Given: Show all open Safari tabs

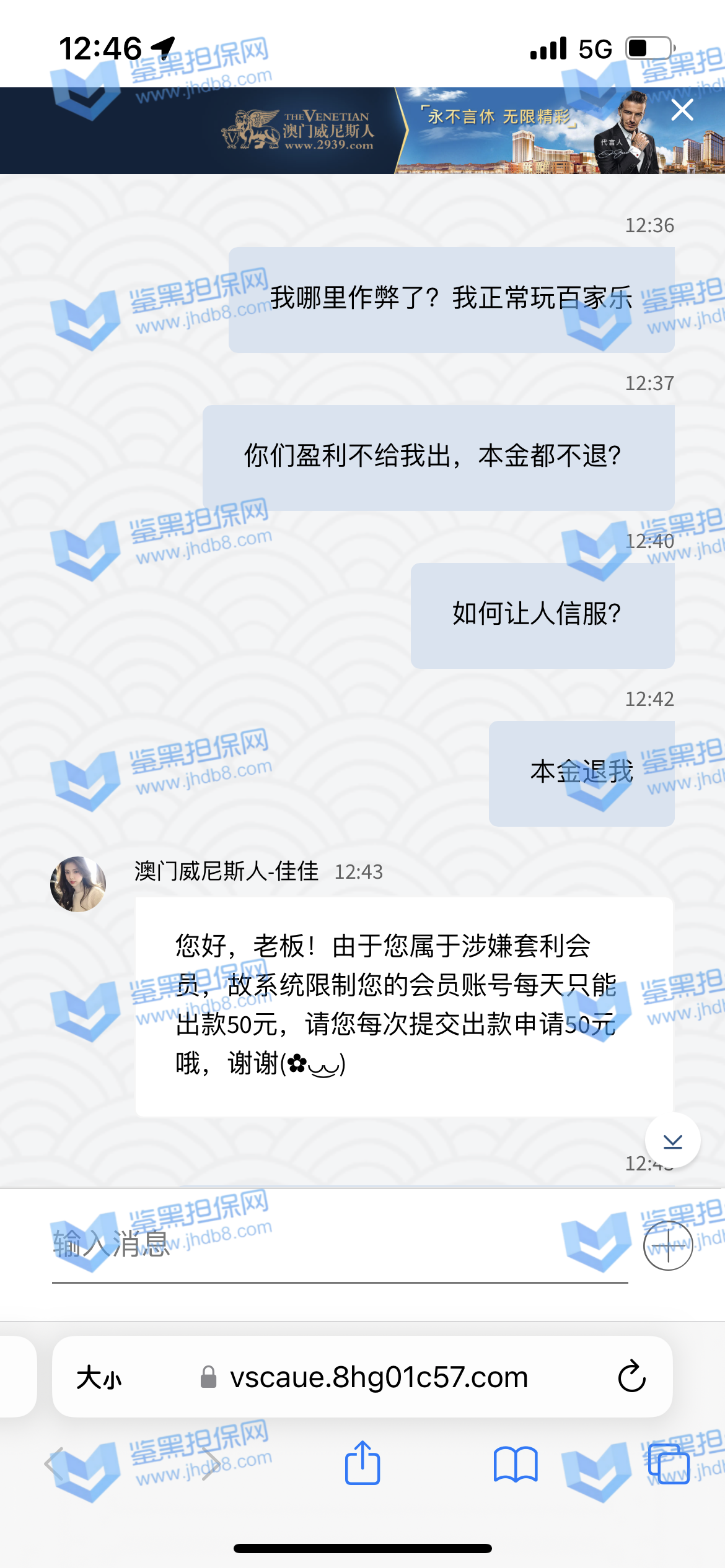Looking at the screenshot, I should (669, 1465).
